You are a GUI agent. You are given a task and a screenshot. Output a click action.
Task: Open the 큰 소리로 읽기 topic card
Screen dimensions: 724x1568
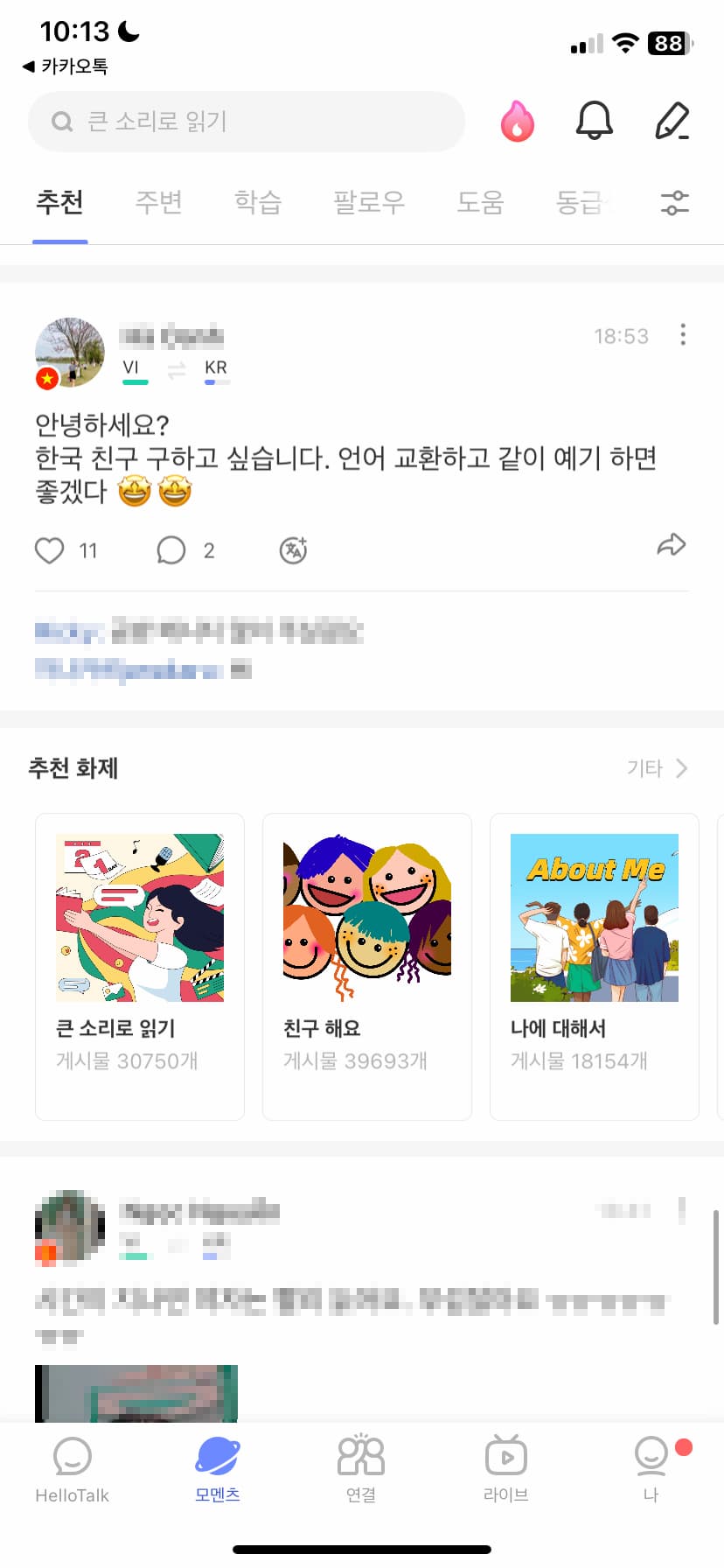pos(140,966)
